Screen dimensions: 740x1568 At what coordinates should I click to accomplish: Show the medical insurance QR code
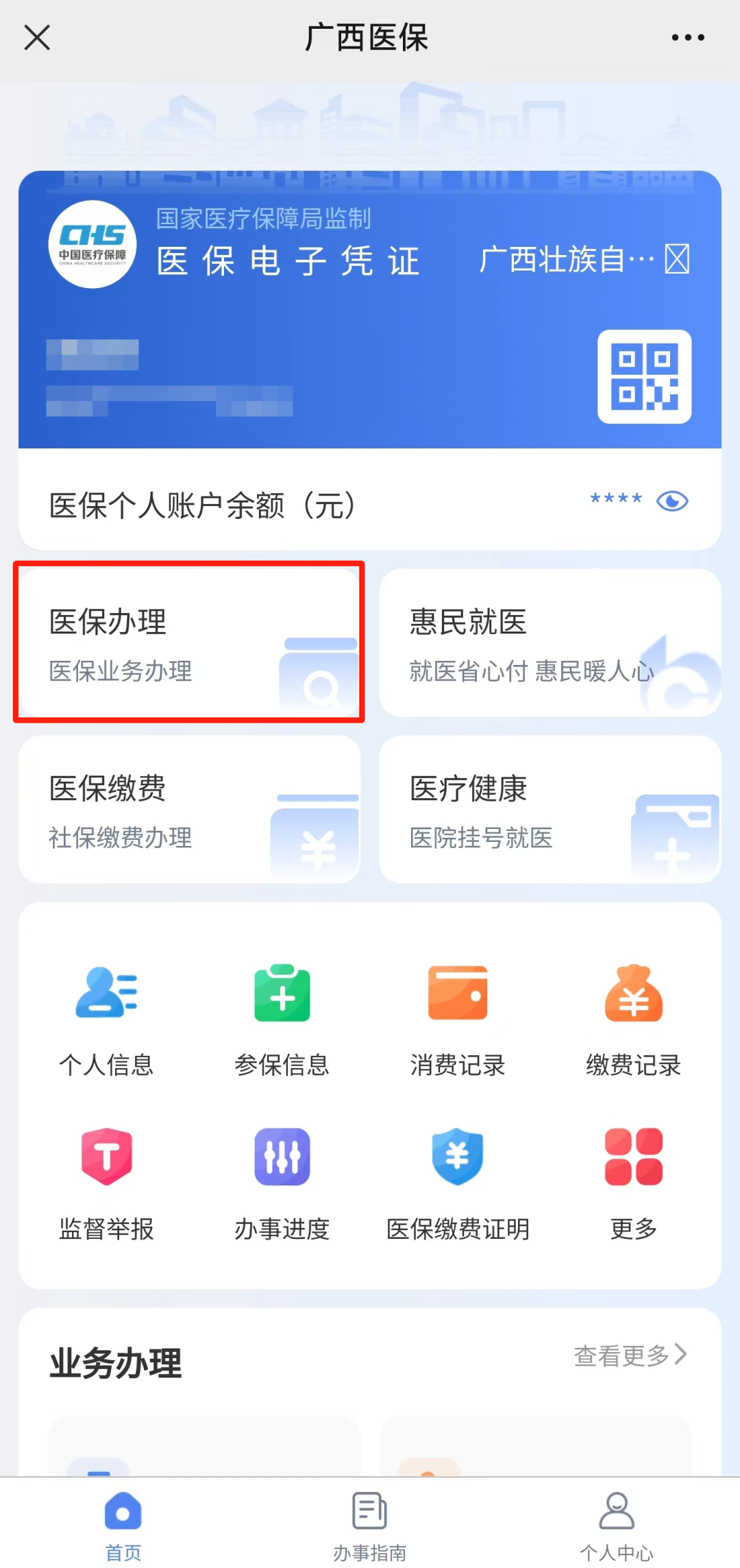point(644,376)
